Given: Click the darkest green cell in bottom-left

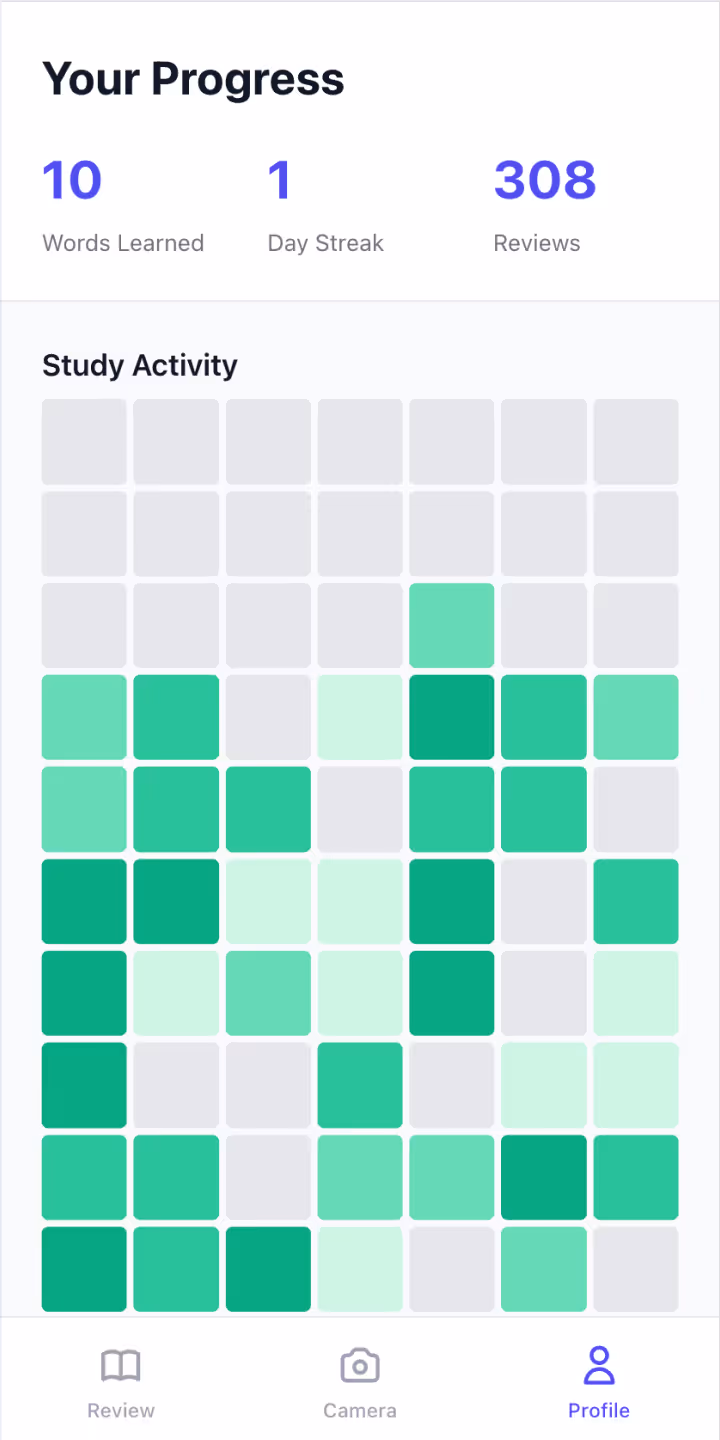Looking at the screenshot, I should 84,1269.
